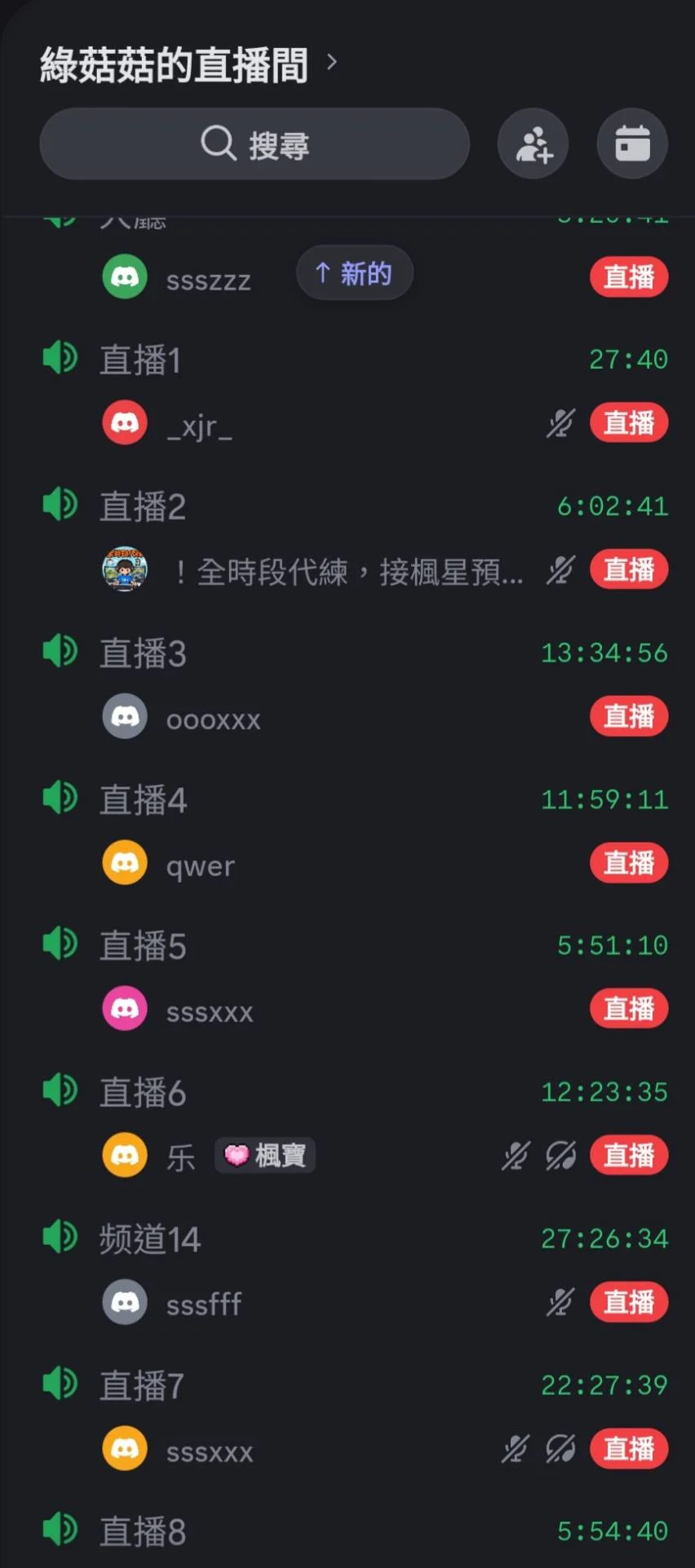Image resolution: width=695 pixels, height=1568 pixels.
Task: Open user sssfff in 频道14
Action: 204,1304
